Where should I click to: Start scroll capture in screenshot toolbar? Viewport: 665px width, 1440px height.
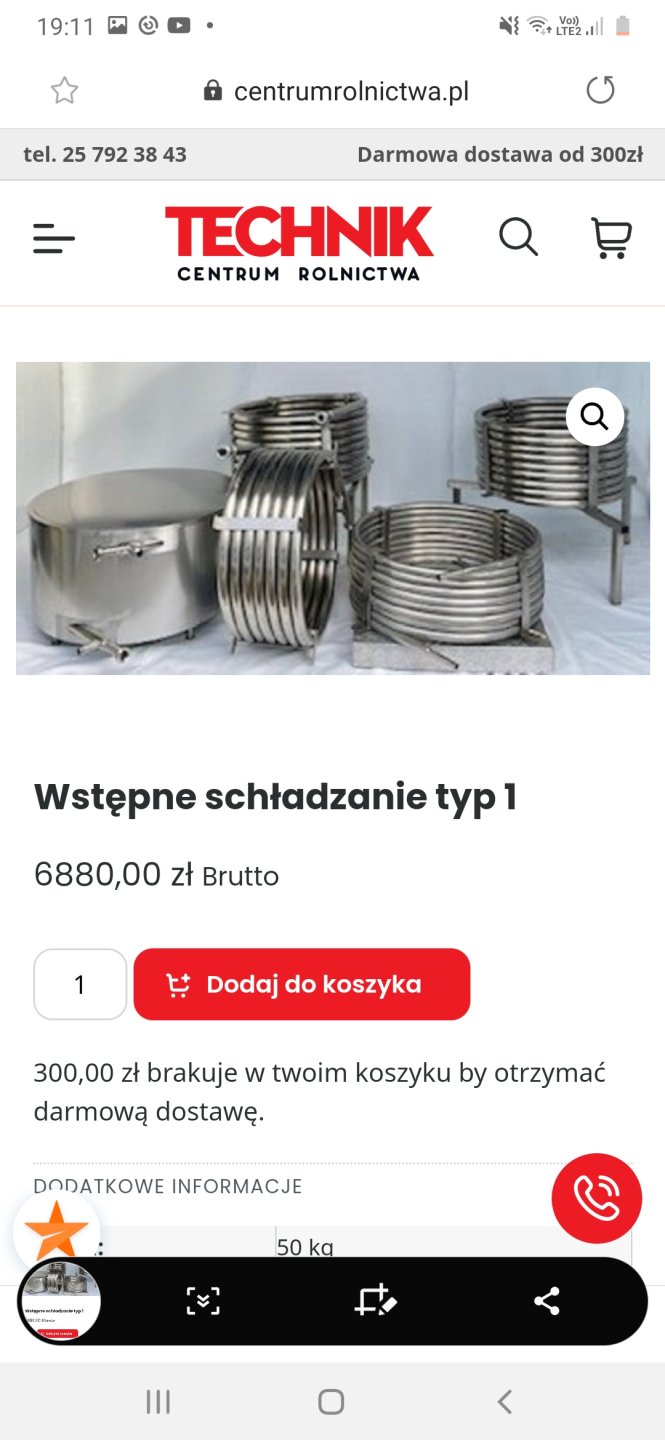[x=203, y=1301]
